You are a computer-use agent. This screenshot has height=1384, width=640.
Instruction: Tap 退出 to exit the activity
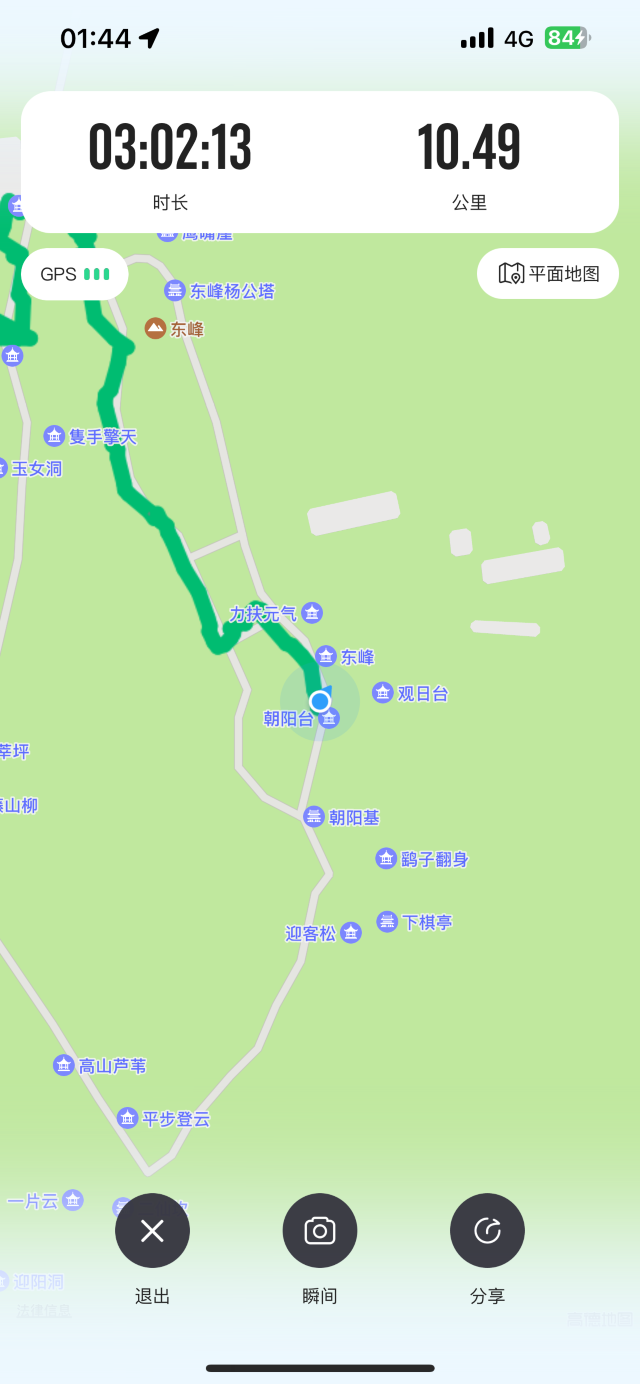152,1231
